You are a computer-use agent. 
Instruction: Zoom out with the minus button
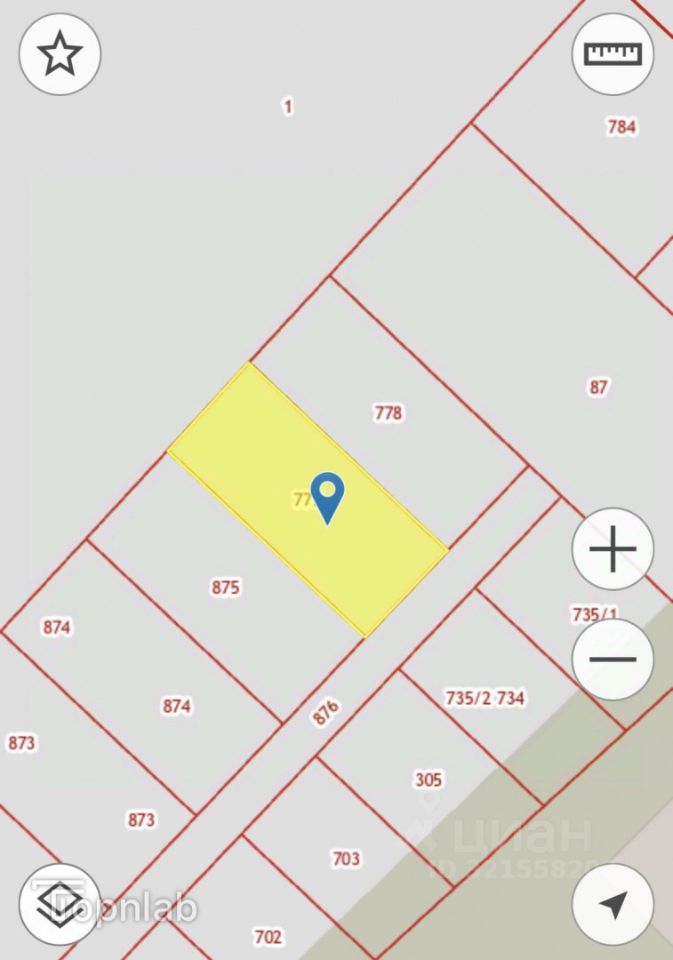coord(612,659)
